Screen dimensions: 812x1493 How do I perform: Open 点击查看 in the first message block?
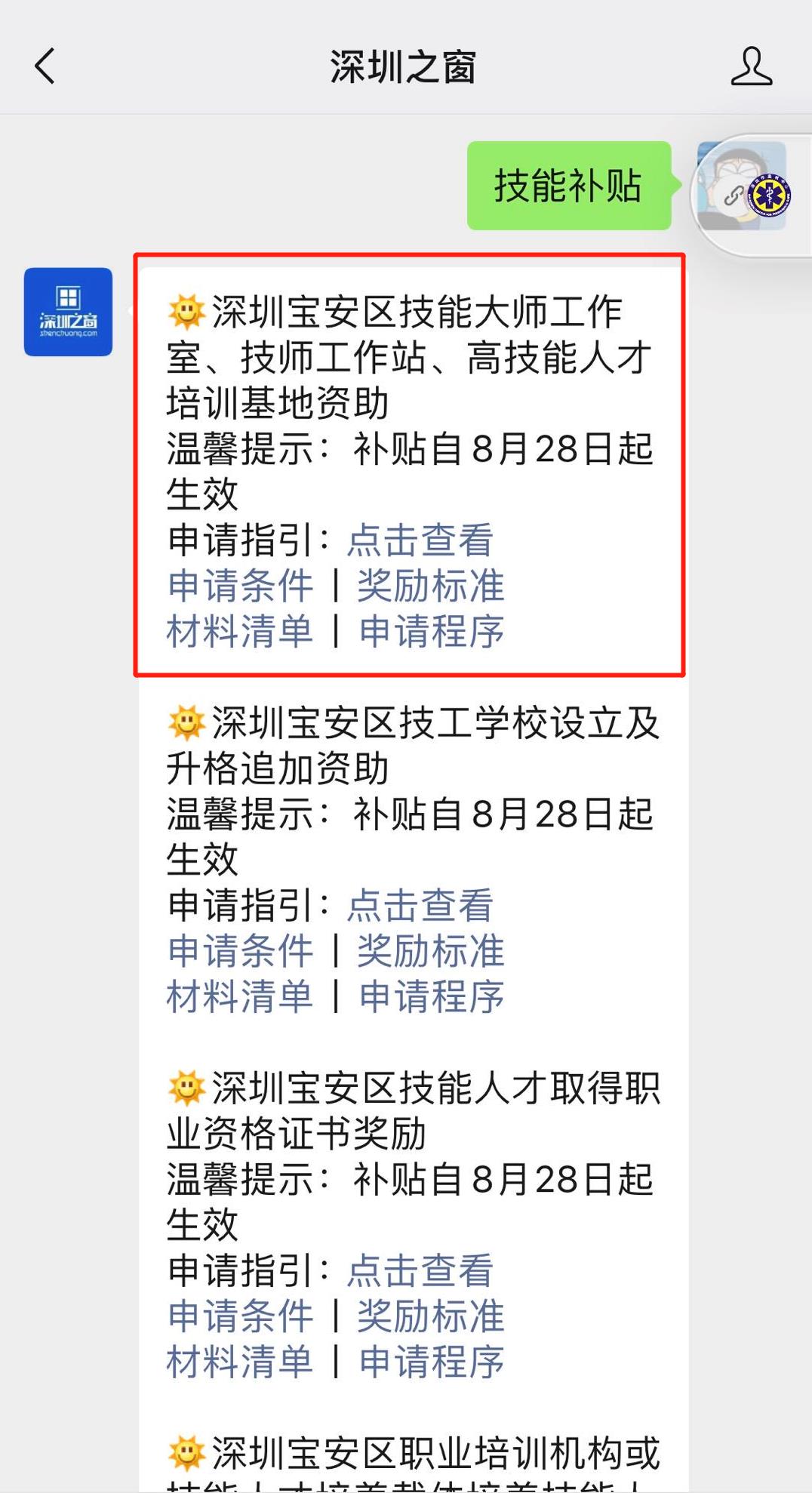point(420,540)
